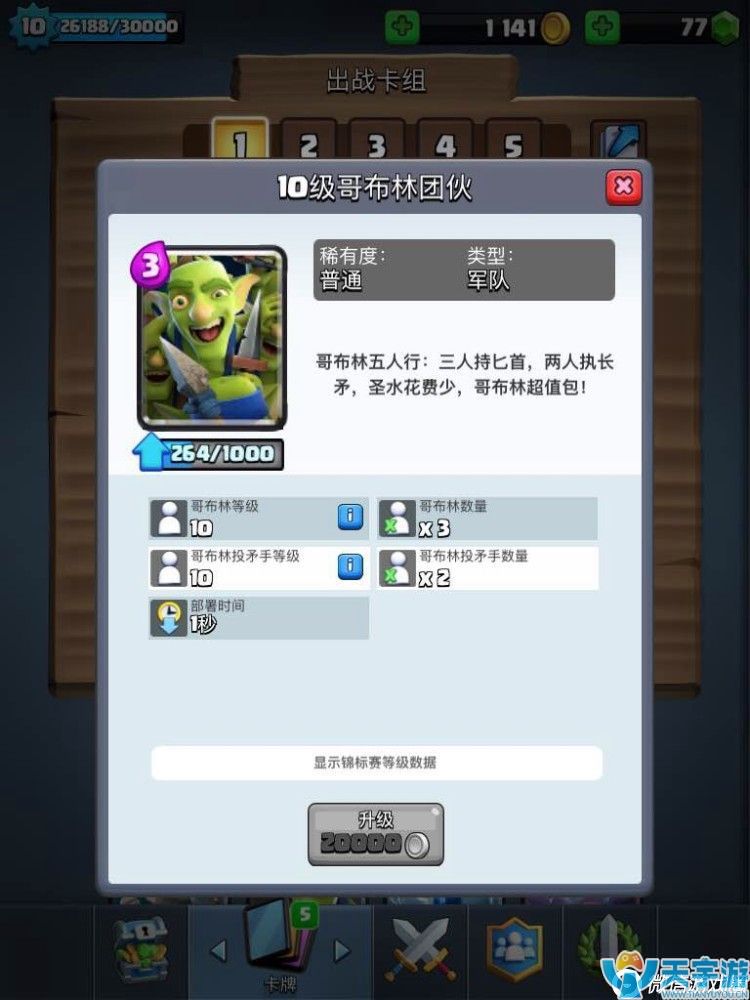This screenshot has height=1000, width=750.
Task: Tap the 升级 upgrade button for 20000 gold
Action: (375, 834)
